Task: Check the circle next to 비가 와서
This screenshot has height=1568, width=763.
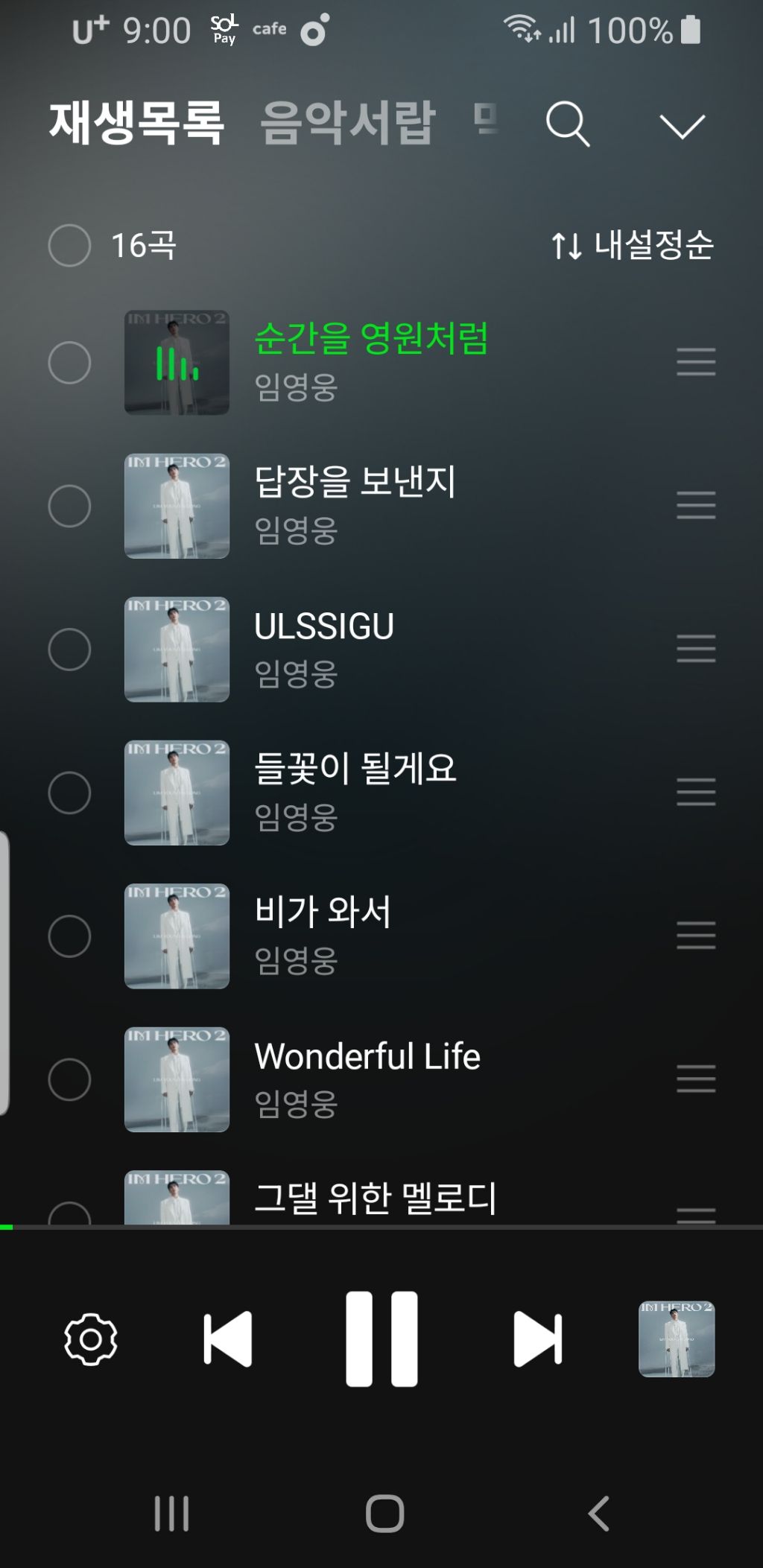Action: click(x=69, y=936)
